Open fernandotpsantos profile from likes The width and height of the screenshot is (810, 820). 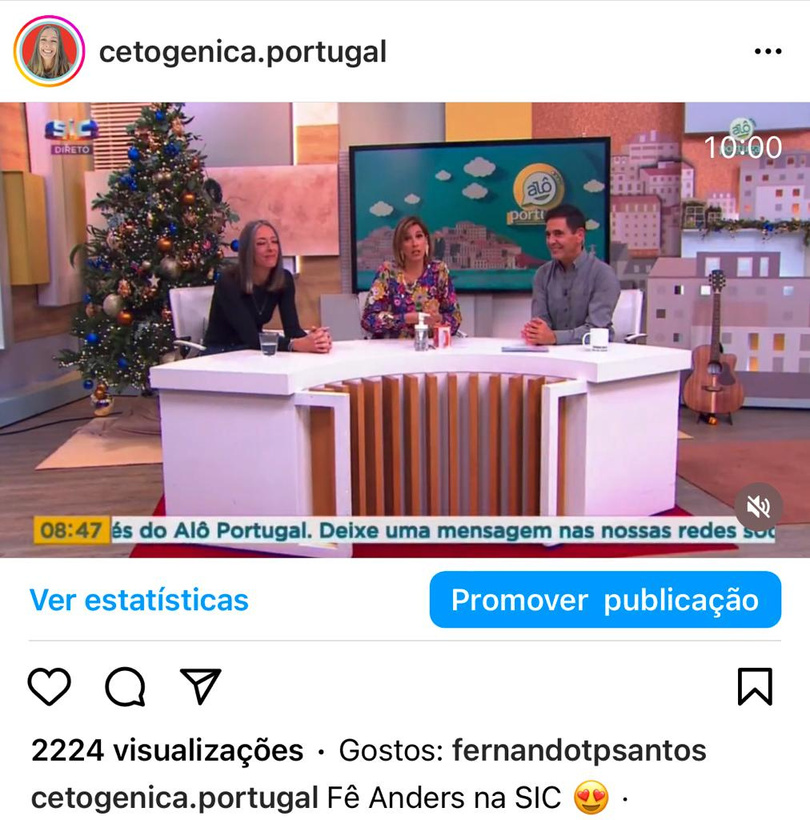point(579,750)
